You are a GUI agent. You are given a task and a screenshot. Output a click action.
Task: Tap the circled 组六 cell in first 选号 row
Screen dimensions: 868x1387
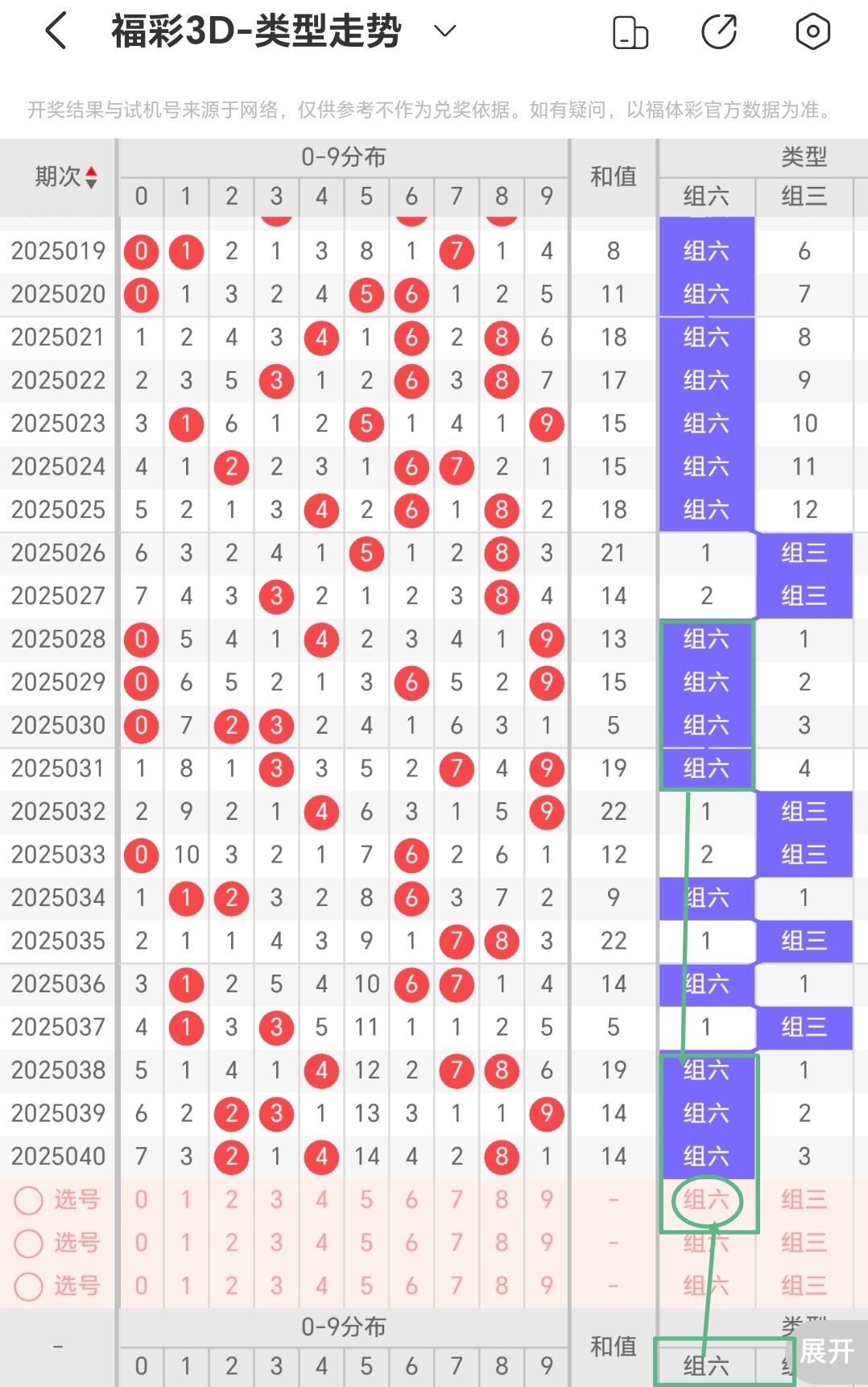(707, 1200)
